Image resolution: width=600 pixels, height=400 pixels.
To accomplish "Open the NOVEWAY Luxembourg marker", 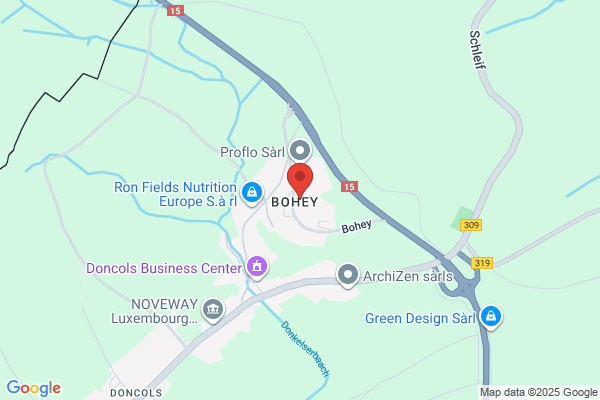I will [212, 310].
